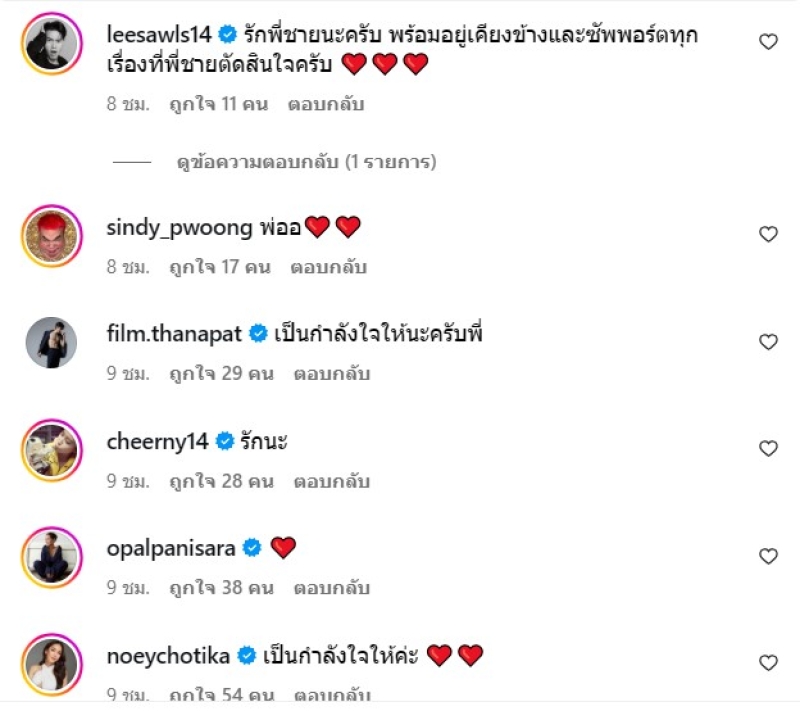Reply to sindy_pwoong's comment
The height and width of the screenshot is (711, 800).
(329, 267)
